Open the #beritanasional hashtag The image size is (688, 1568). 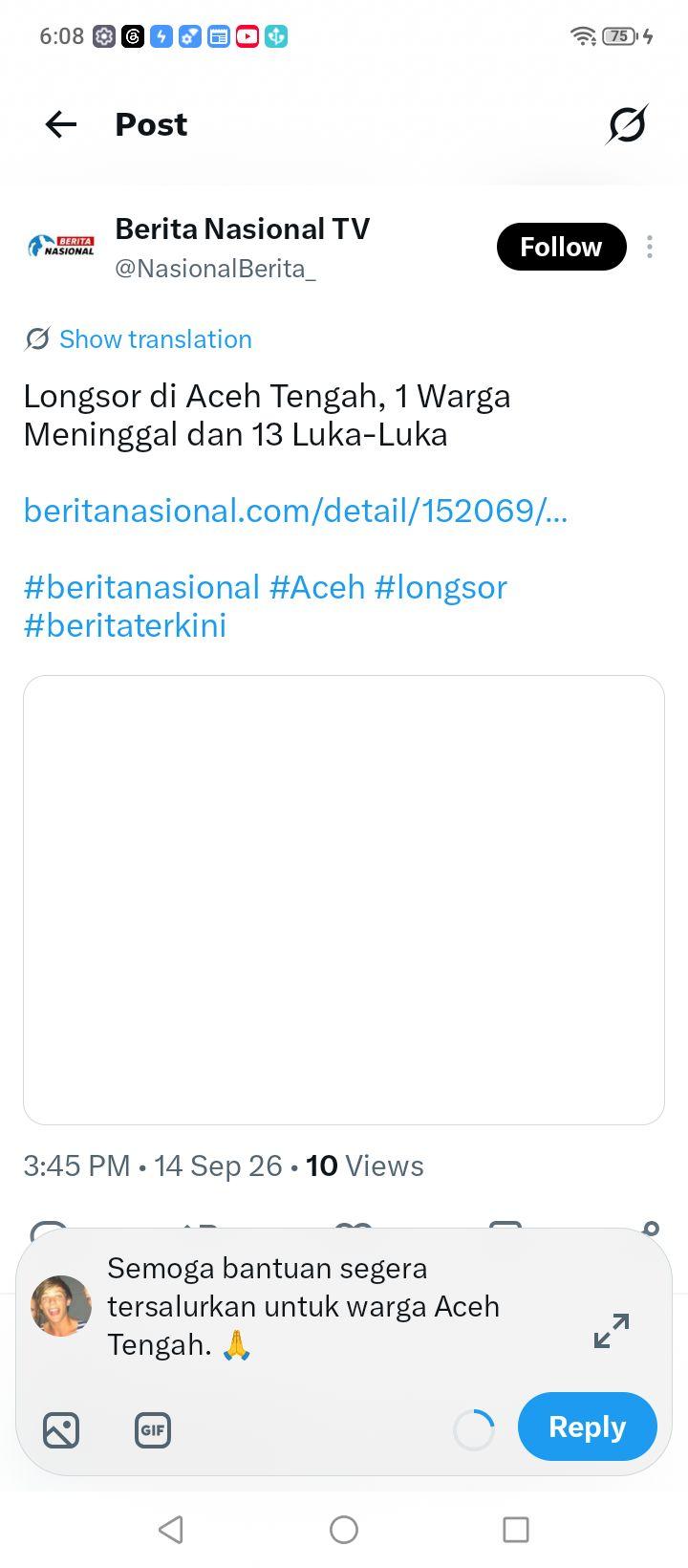pyautogui.click(x=141, y=587)
